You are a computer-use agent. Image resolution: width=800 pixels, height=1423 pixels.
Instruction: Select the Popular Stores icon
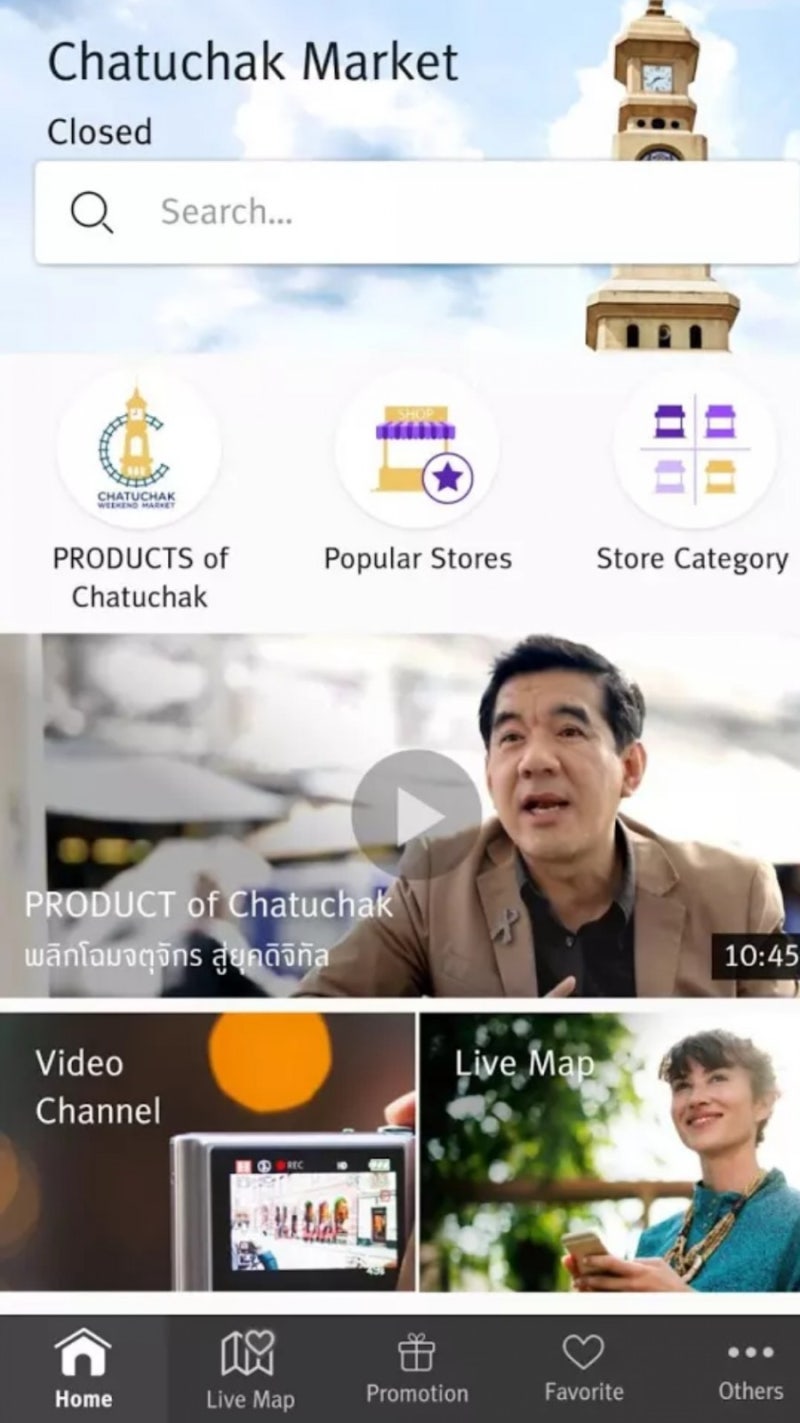417,450
